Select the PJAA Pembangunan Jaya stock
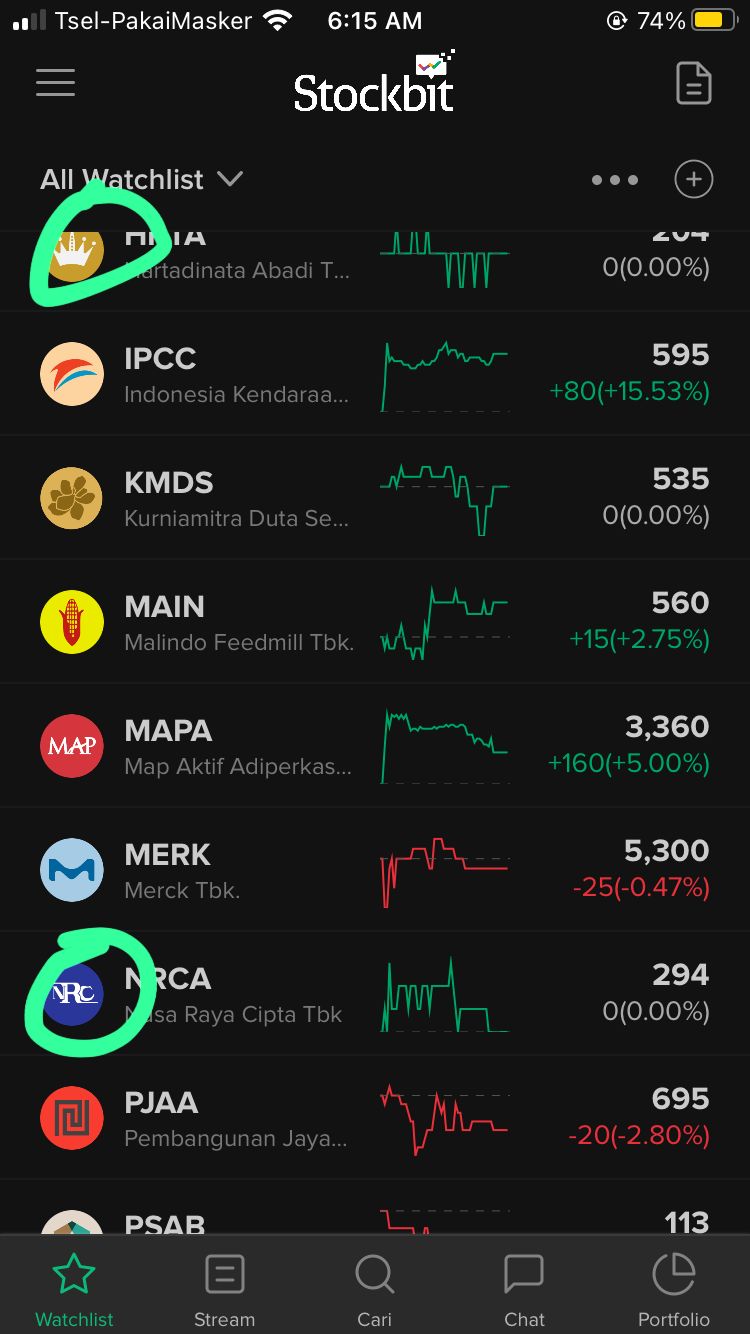This screenshot has height=1334, width=750. (x=375, y=1118)
